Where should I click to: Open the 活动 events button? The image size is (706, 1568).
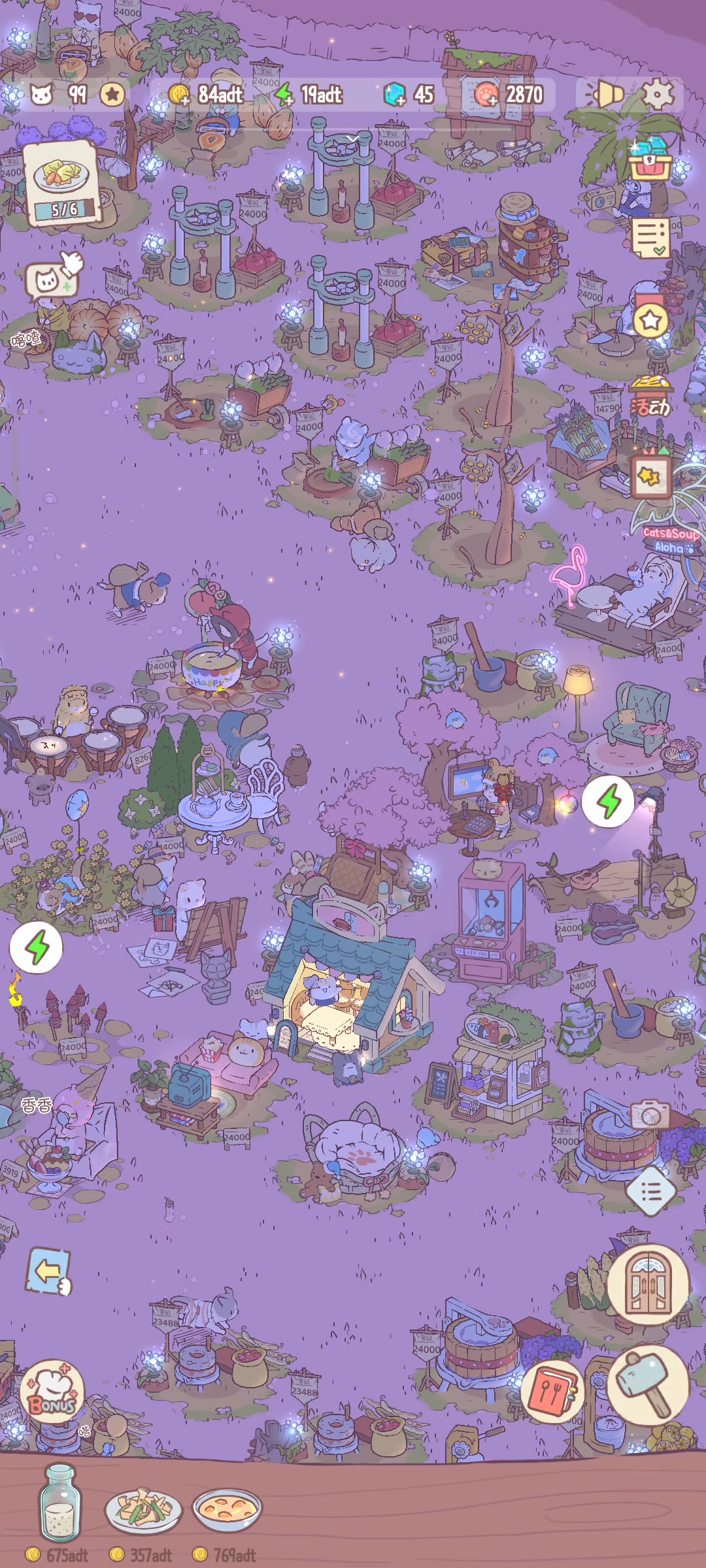[650, 399]
